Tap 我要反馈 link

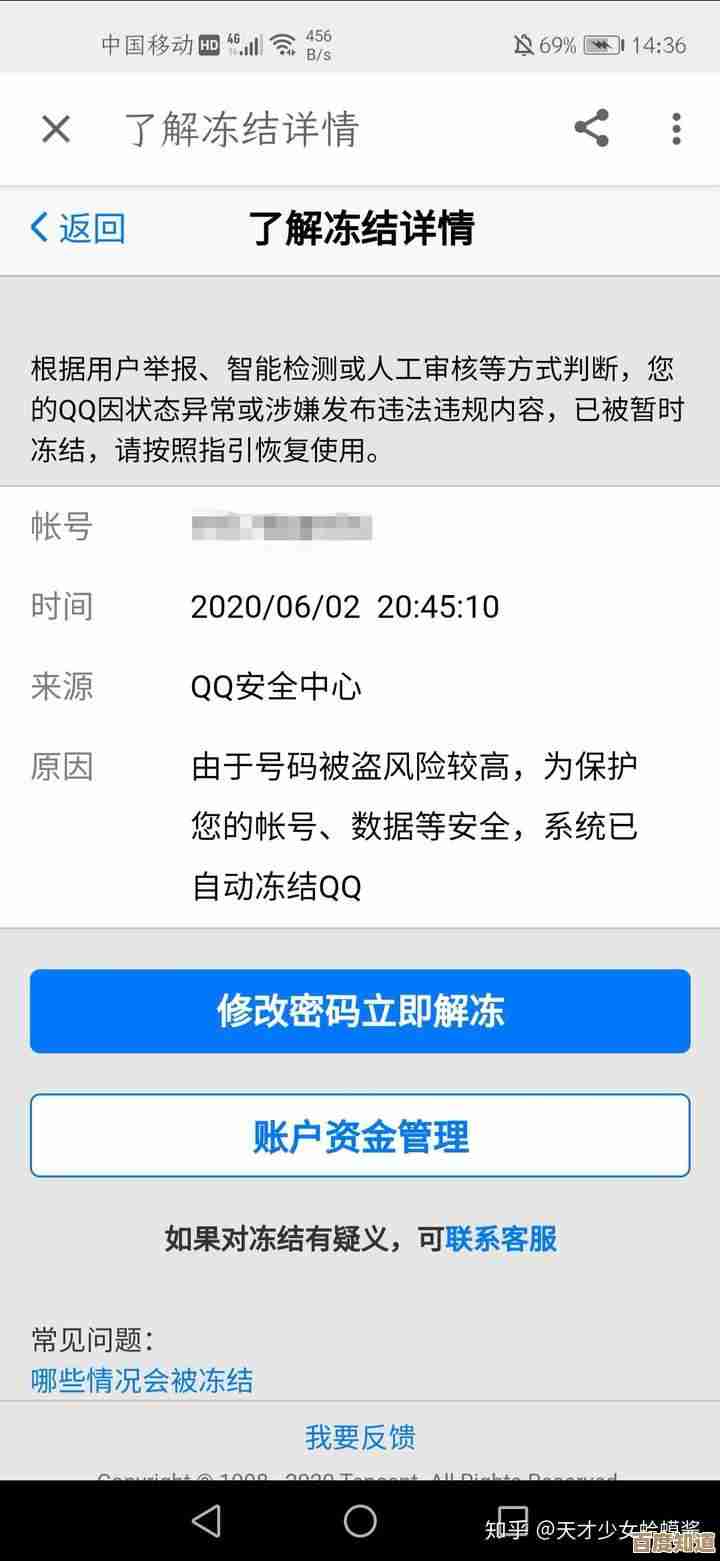click(360, 1438)
